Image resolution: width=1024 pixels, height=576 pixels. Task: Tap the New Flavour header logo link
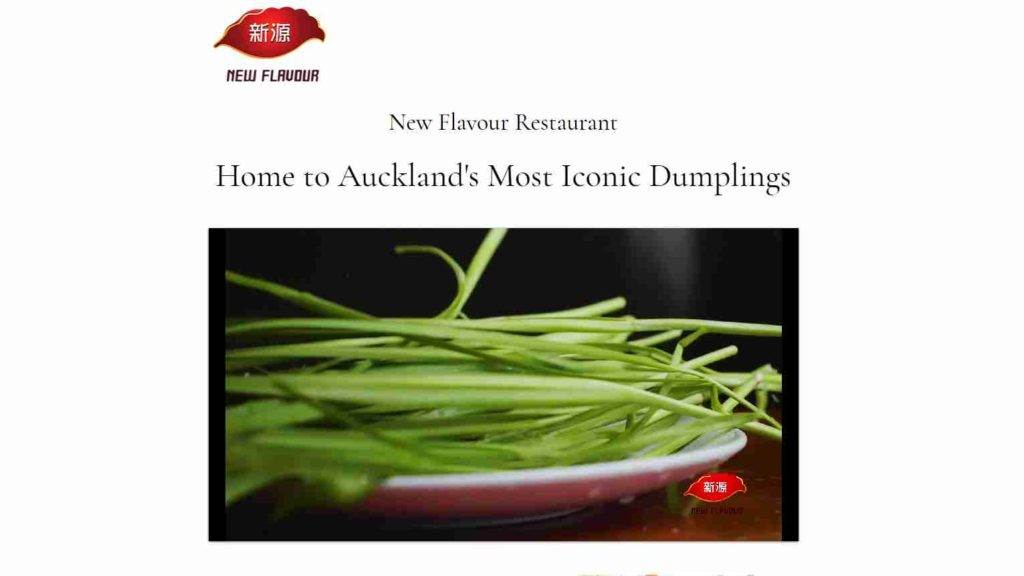coord(270,45)
